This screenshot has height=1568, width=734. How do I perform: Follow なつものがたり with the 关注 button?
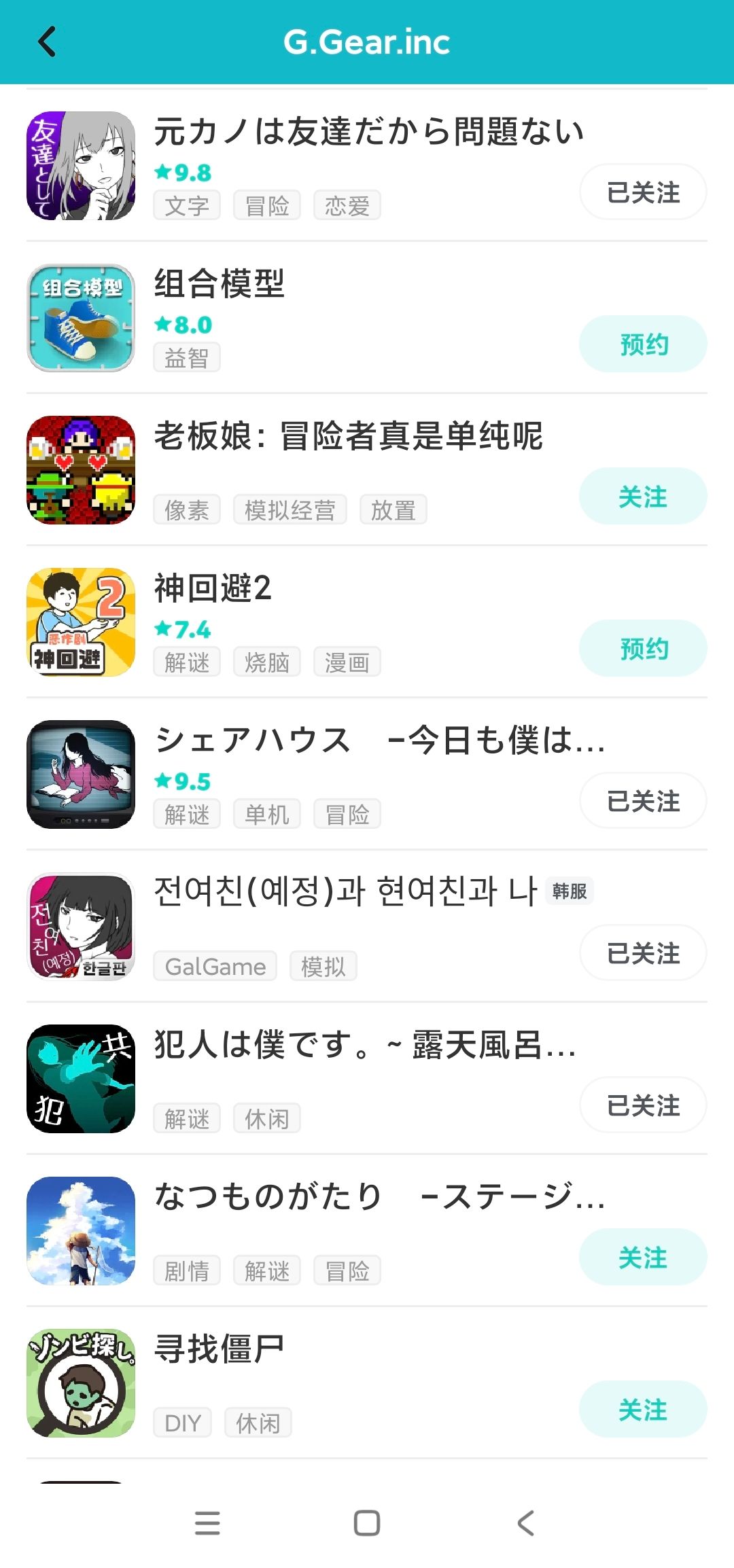point(642,1258)
